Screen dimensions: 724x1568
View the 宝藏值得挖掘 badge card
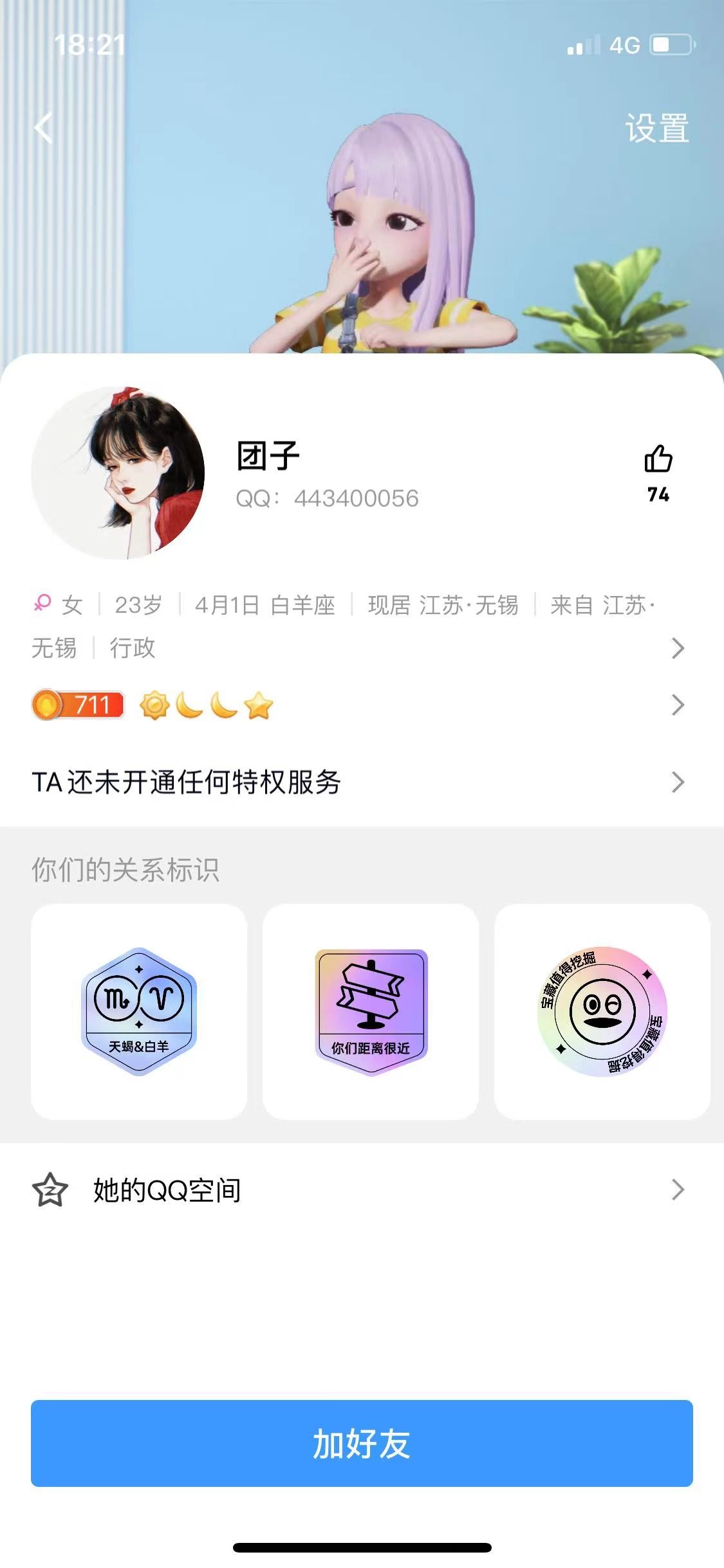[x=602, y=1011]
